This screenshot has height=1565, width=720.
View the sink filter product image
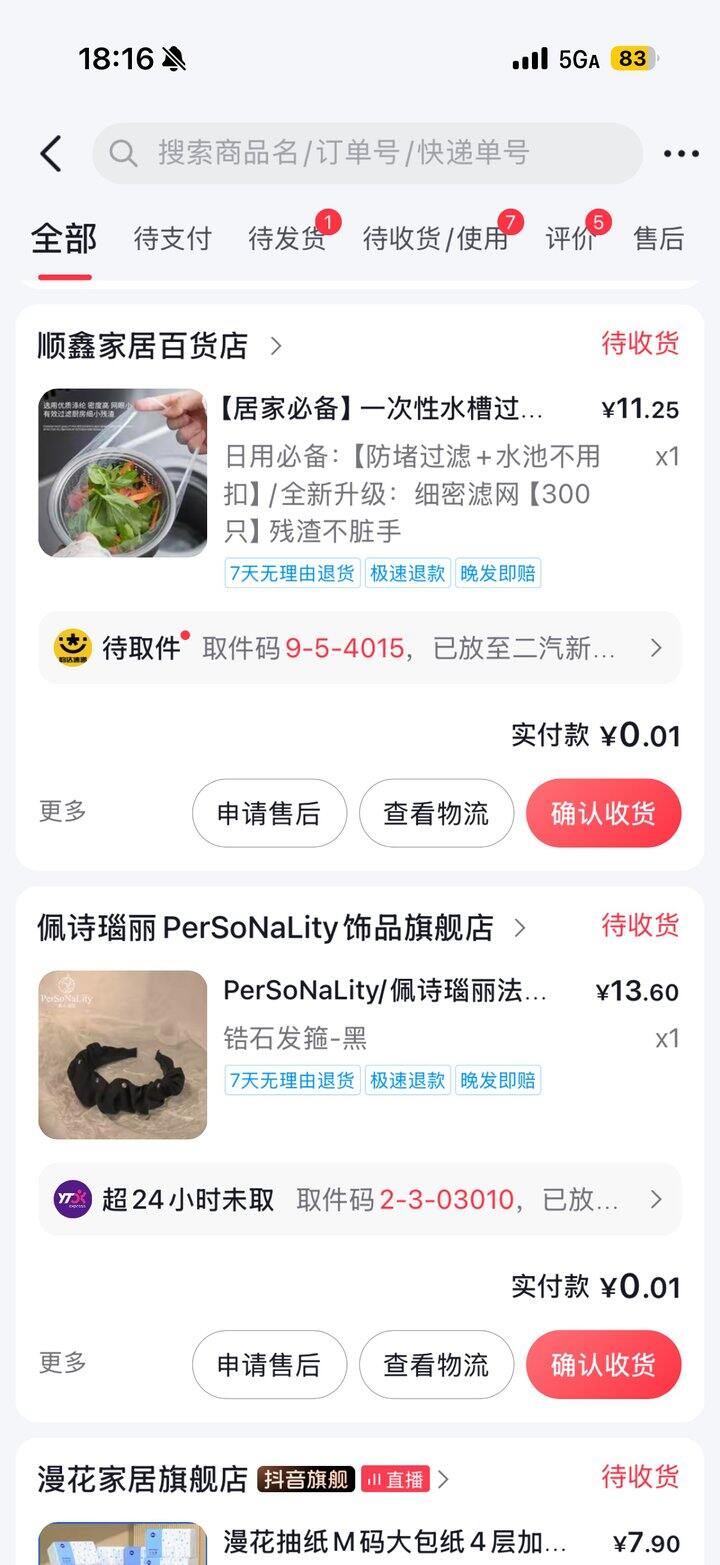(x=123, y=473)
